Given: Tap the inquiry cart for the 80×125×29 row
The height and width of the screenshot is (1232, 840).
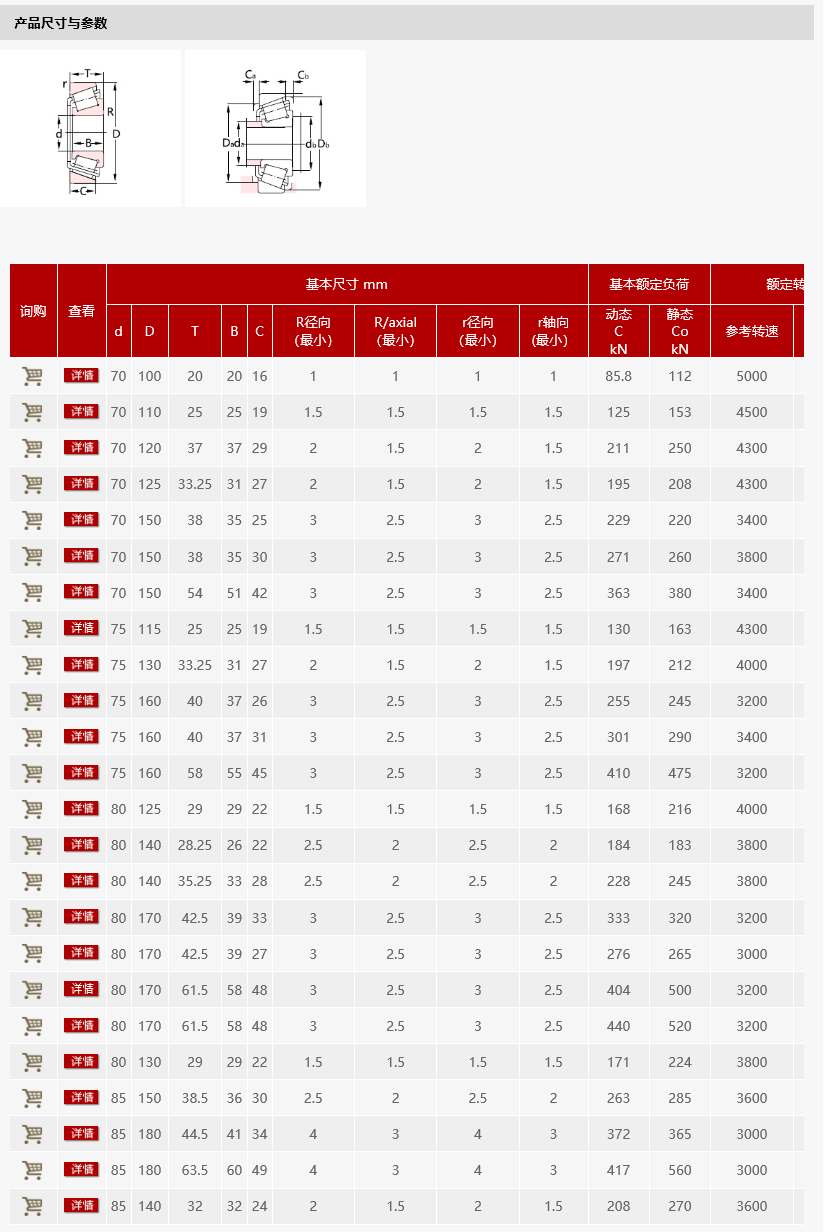Looking at the screenshot, I should click(33, 809).
